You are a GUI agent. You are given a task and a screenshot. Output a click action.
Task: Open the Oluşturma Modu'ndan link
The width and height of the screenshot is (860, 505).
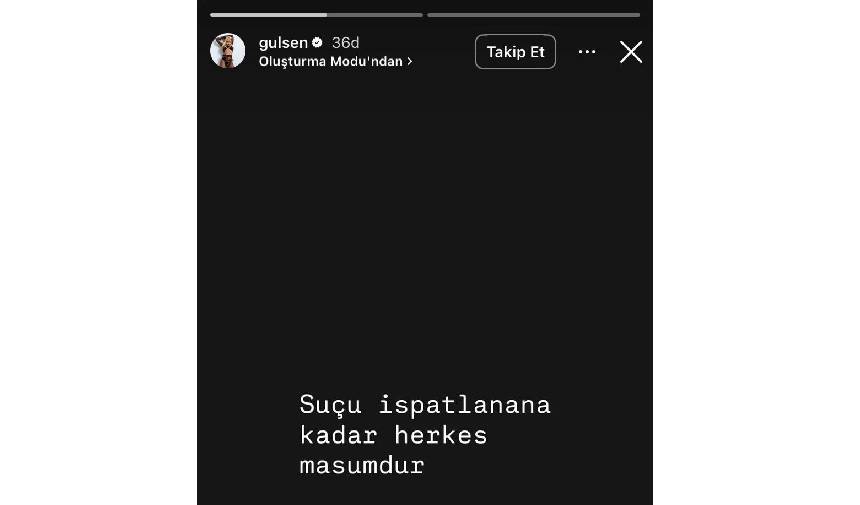tap(335, 62)
